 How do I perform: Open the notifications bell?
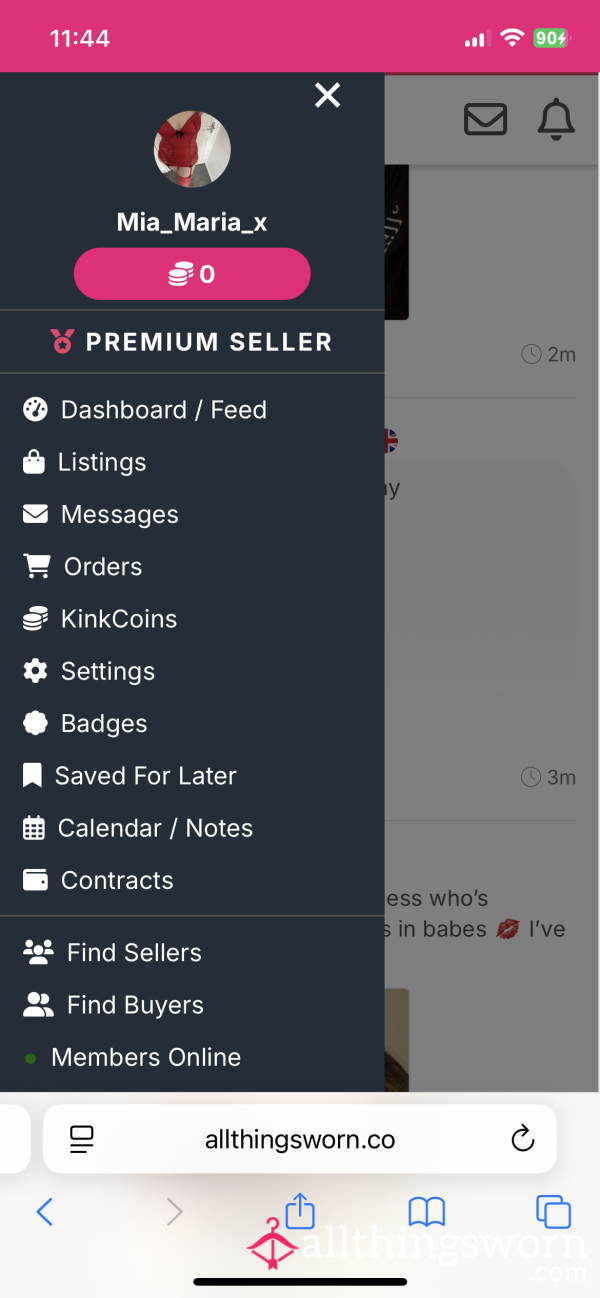[x=557, y=120]
